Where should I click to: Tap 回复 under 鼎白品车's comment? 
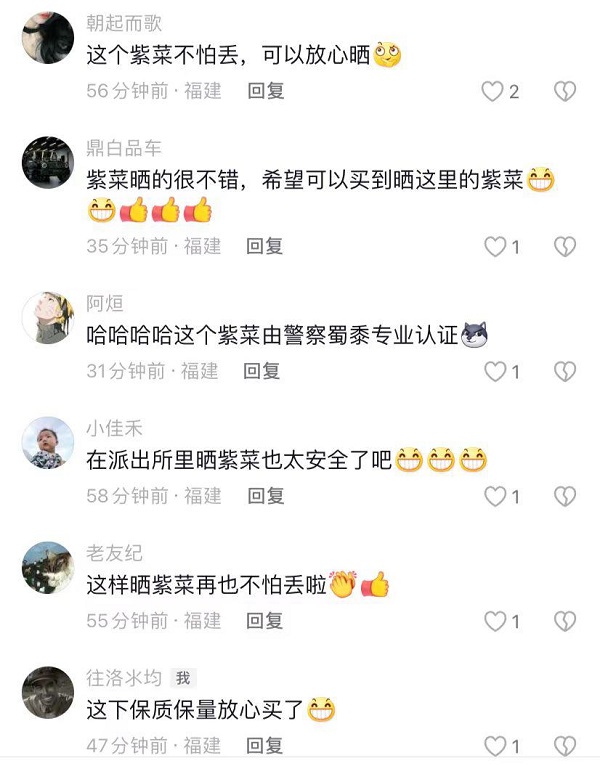[266, 246]
